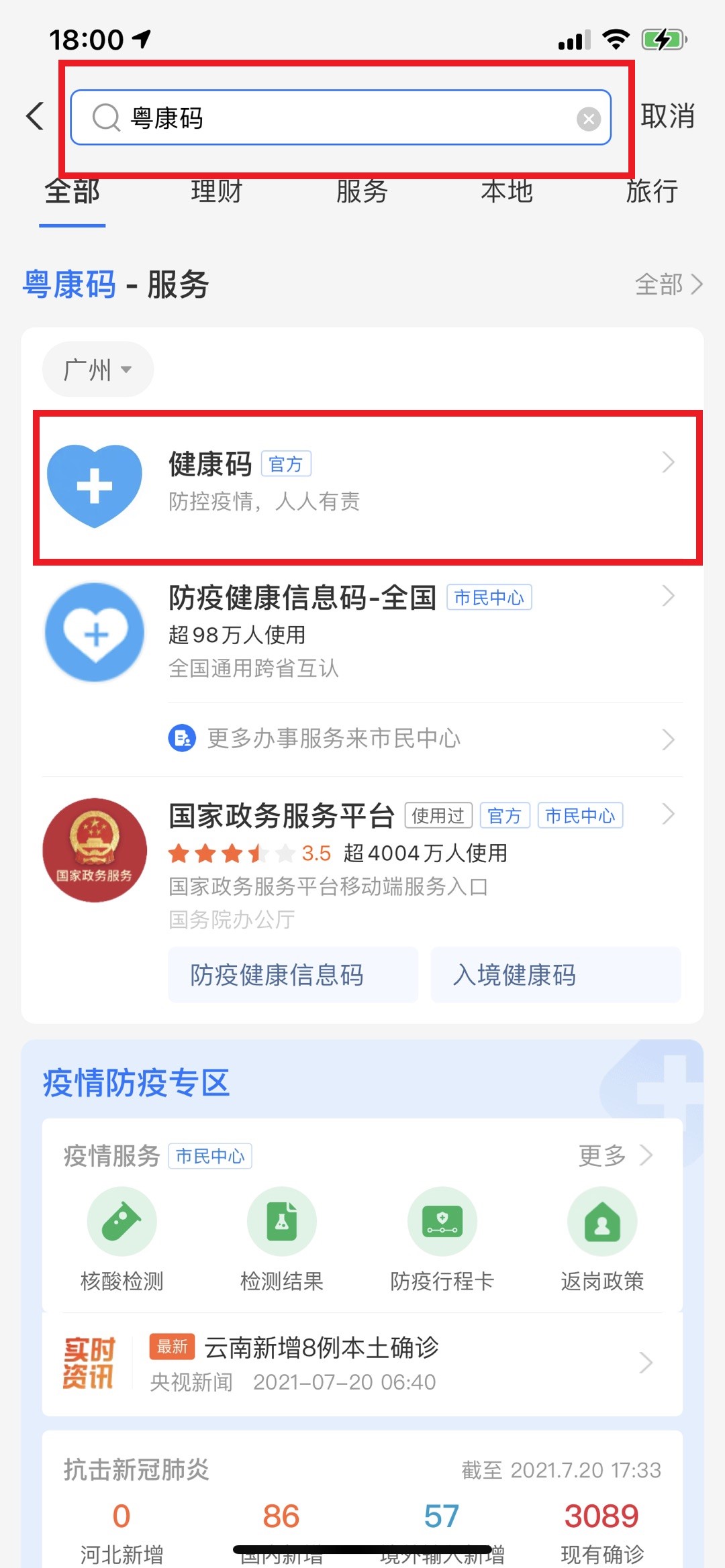The height and width of the screenshot is (1568, 725).
Task: Switch to the 本地 tab
Action: [507, 191]
